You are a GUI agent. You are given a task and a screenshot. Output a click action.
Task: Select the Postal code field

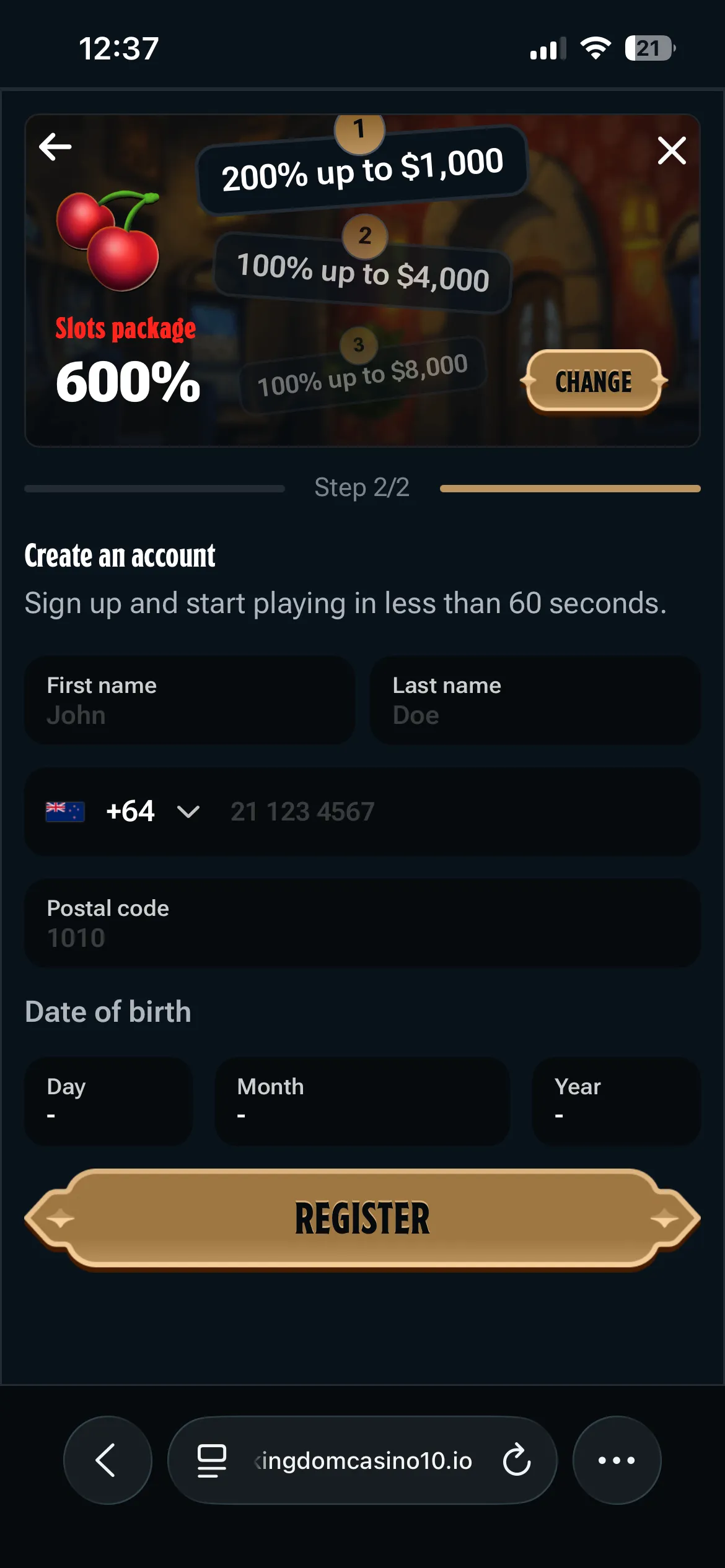coord(362,923)
